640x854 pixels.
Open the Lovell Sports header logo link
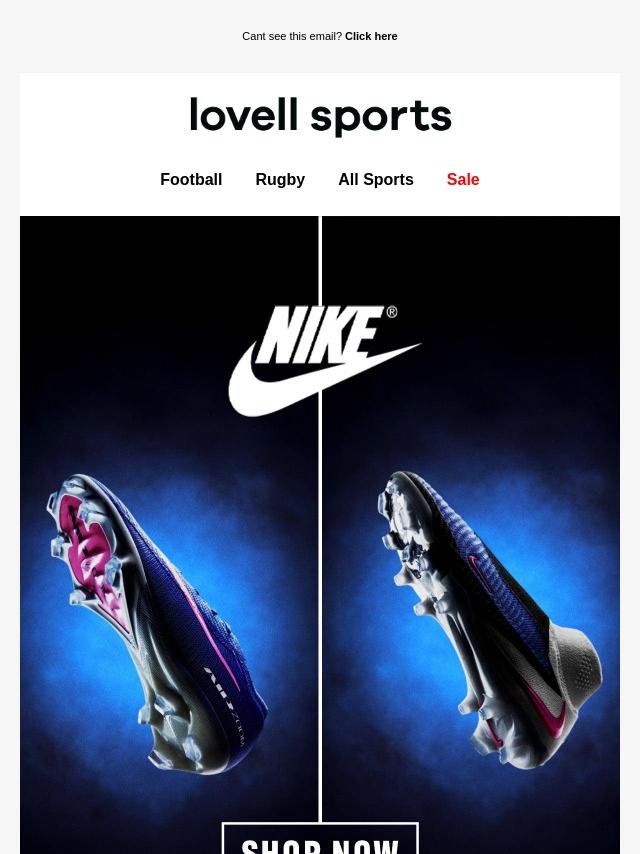click(320, 116)
